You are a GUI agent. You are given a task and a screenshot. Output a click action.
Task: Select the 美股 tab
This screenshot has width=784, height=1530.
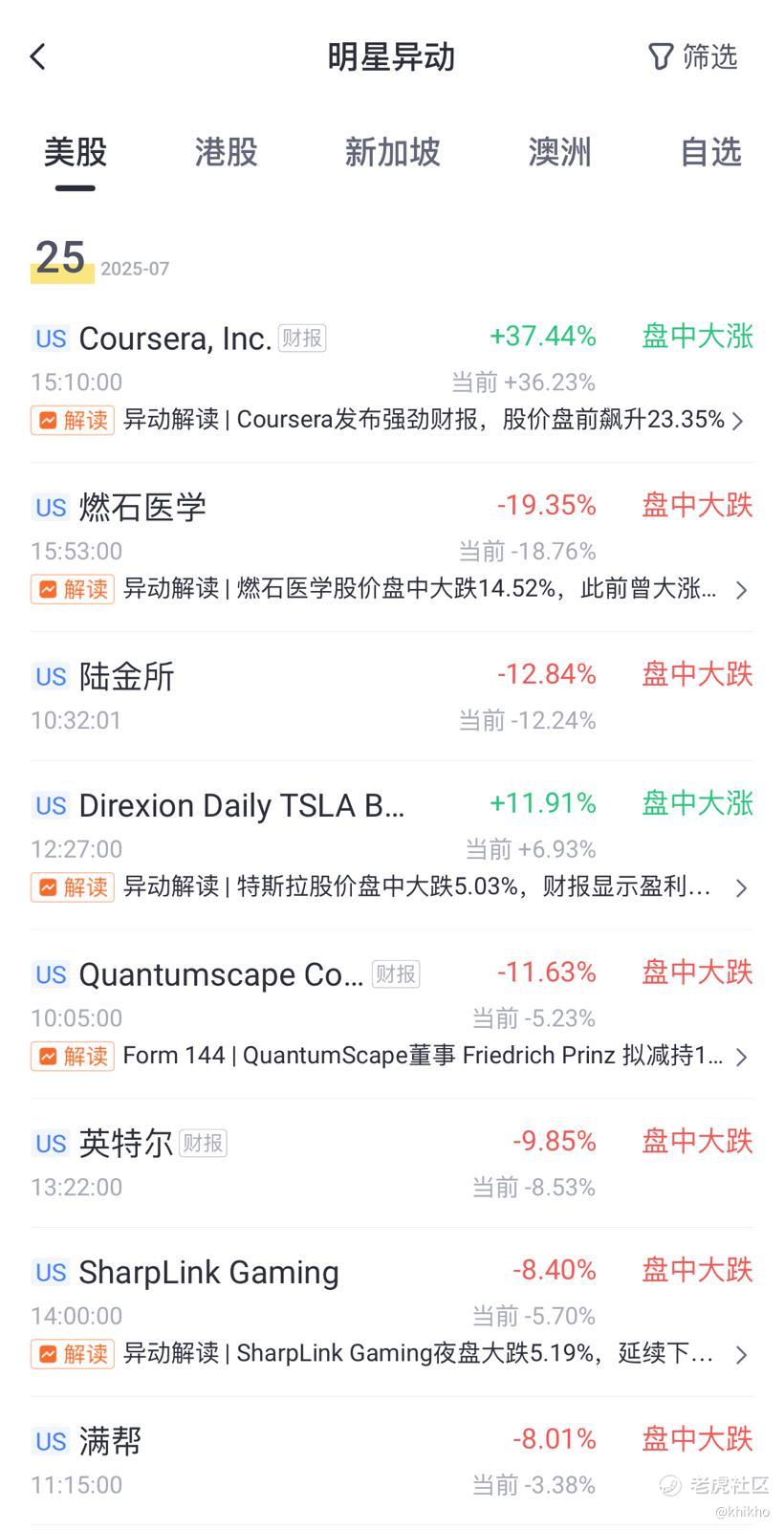pos(76,152)
